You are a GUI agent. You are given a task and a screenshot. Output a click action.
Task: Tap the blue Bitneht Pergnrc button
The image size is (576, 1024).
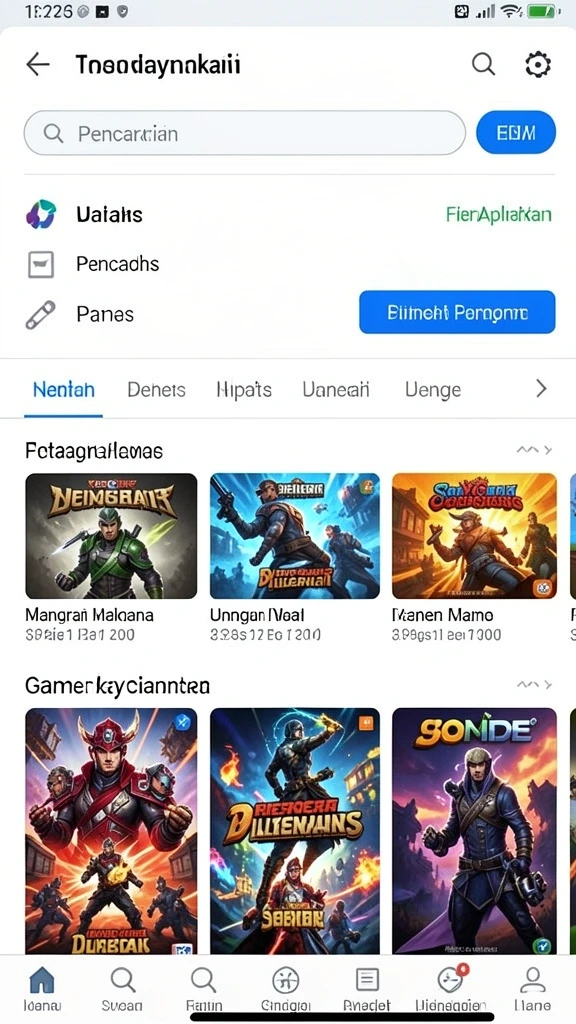pyautogui.click(x=457, y=312)
